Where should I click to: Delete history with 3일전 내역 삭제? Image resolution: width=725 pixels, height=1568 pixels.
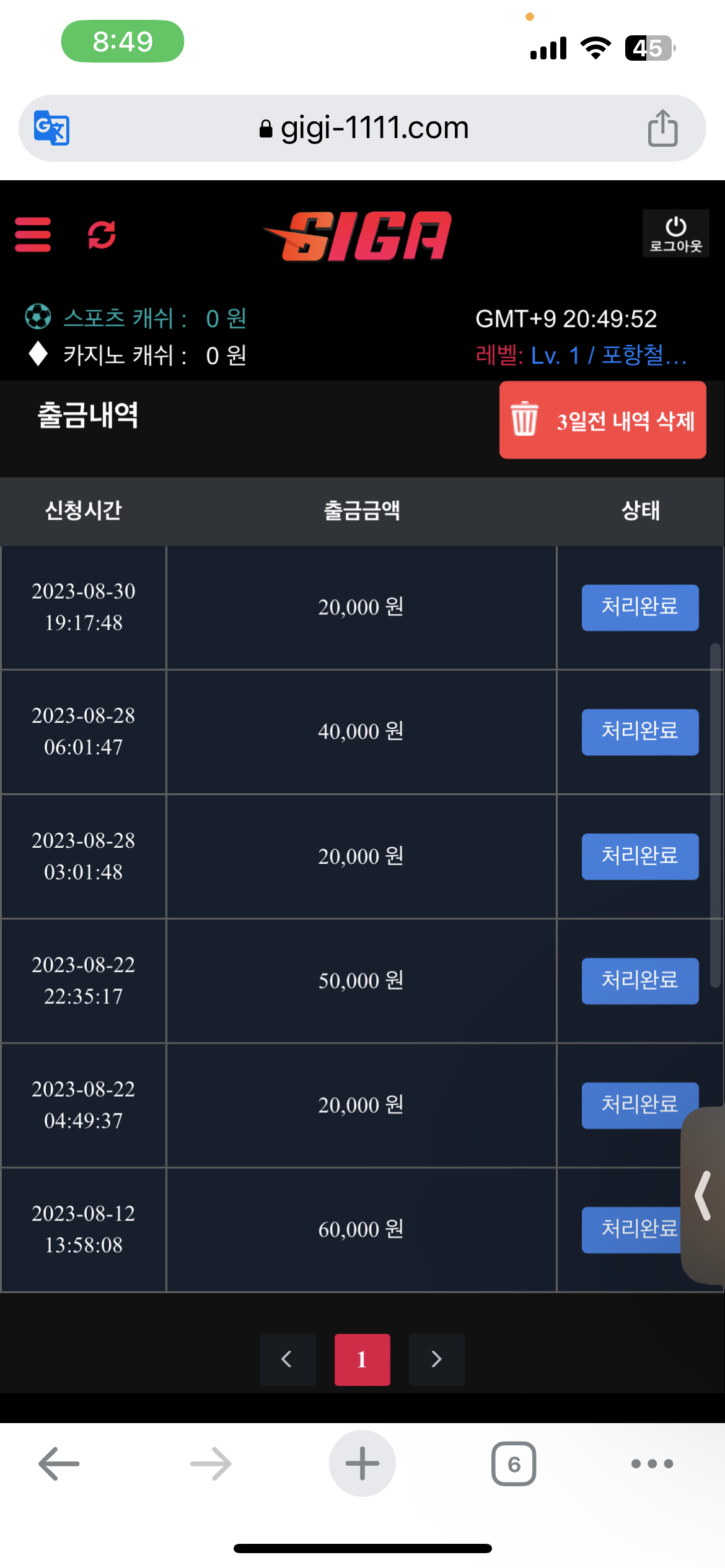click(602, 420)
